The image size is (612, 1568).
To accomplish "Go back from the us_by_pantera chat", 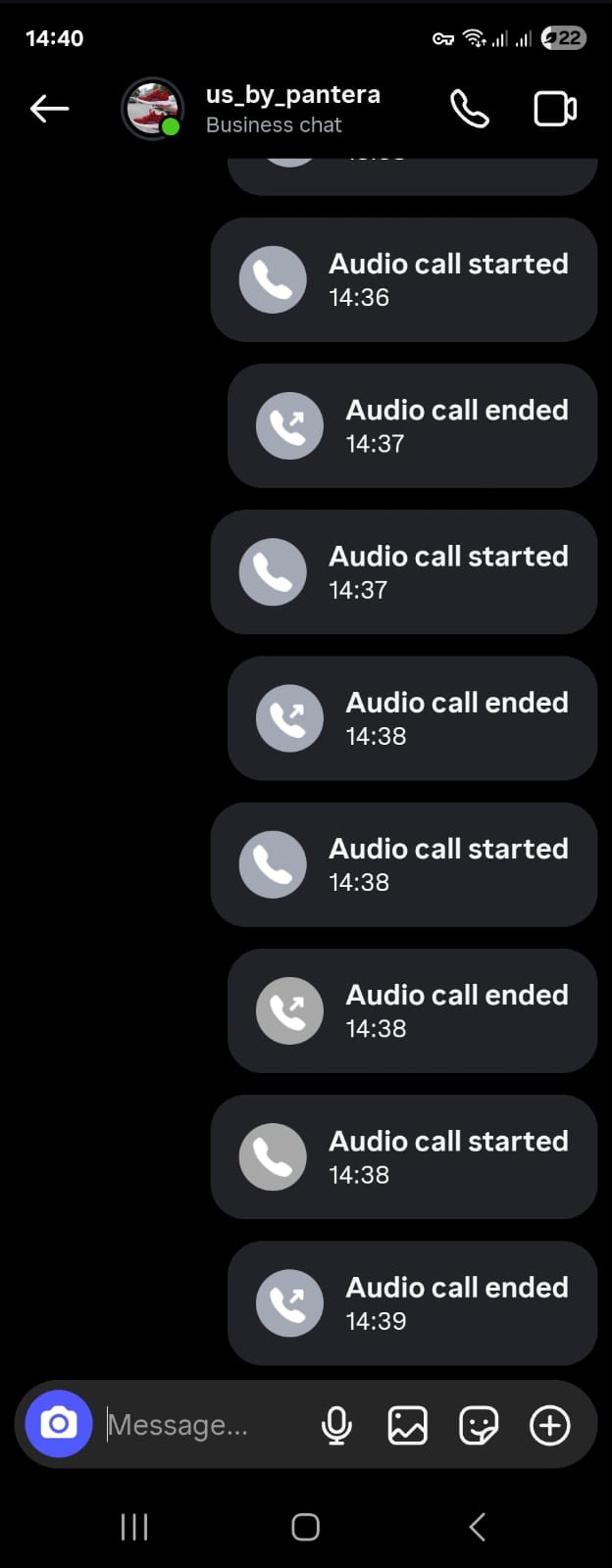I will [x=49, y=109].
